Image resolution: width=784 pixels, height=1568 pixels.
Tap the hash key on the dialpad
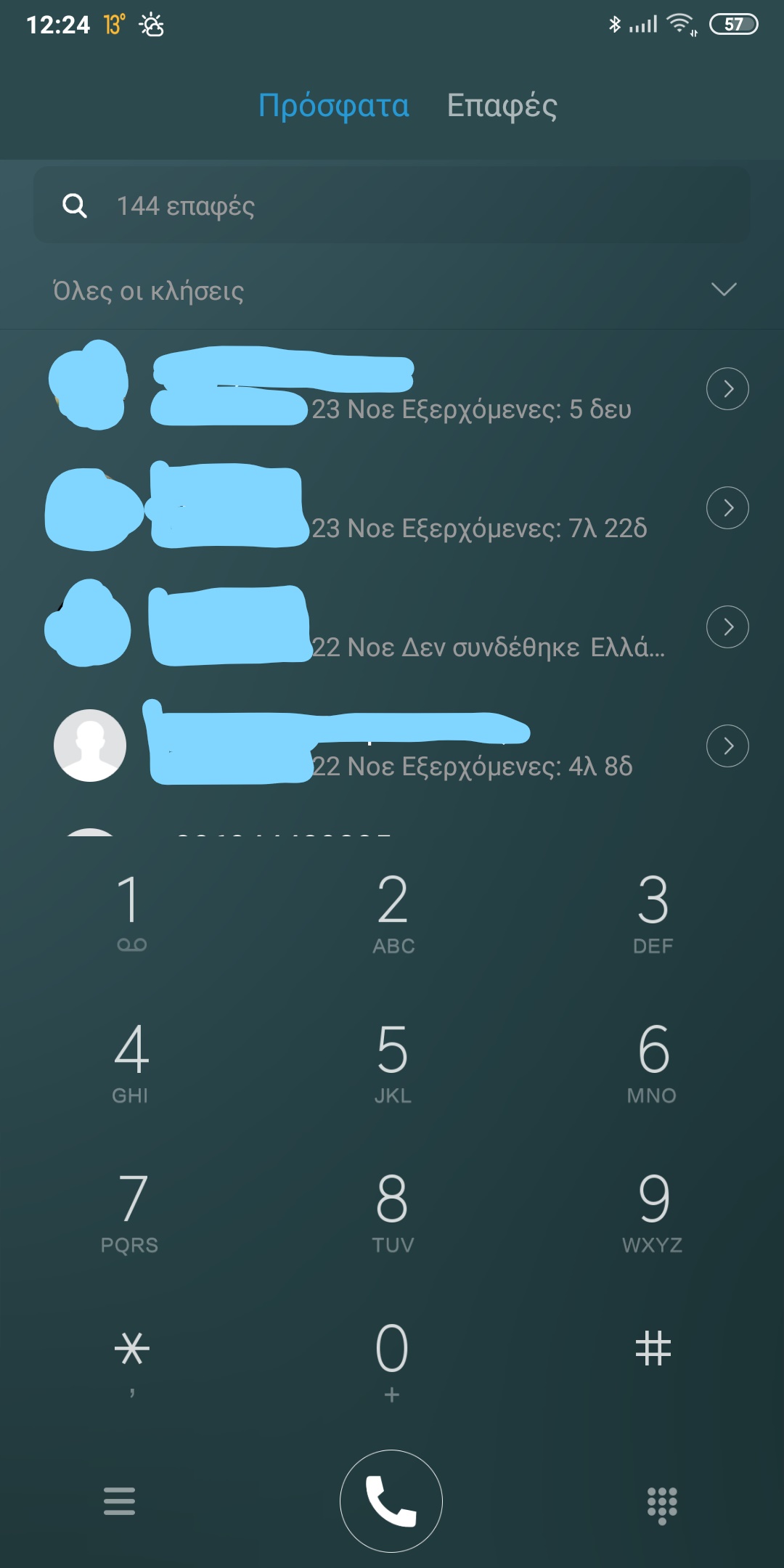(x=653, y=1350)
